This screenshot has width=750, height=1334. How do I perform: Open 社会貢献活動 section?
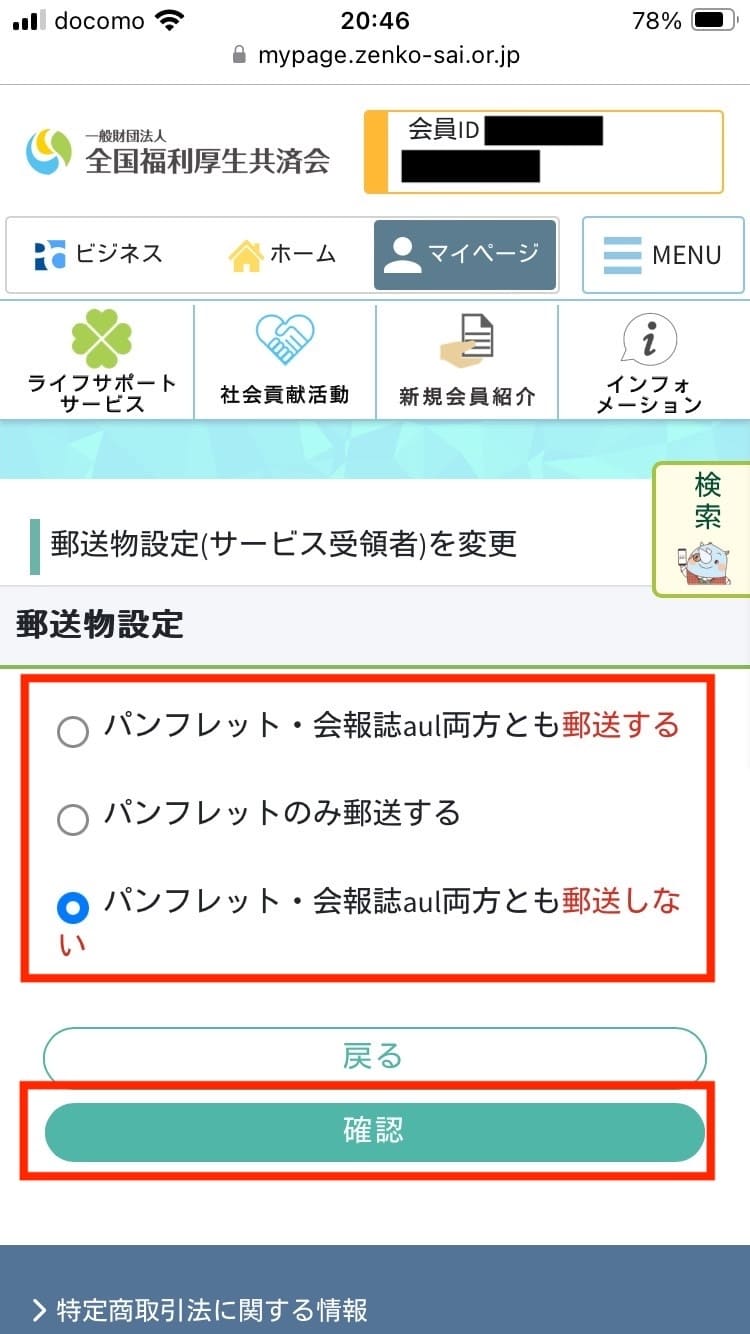285,362
